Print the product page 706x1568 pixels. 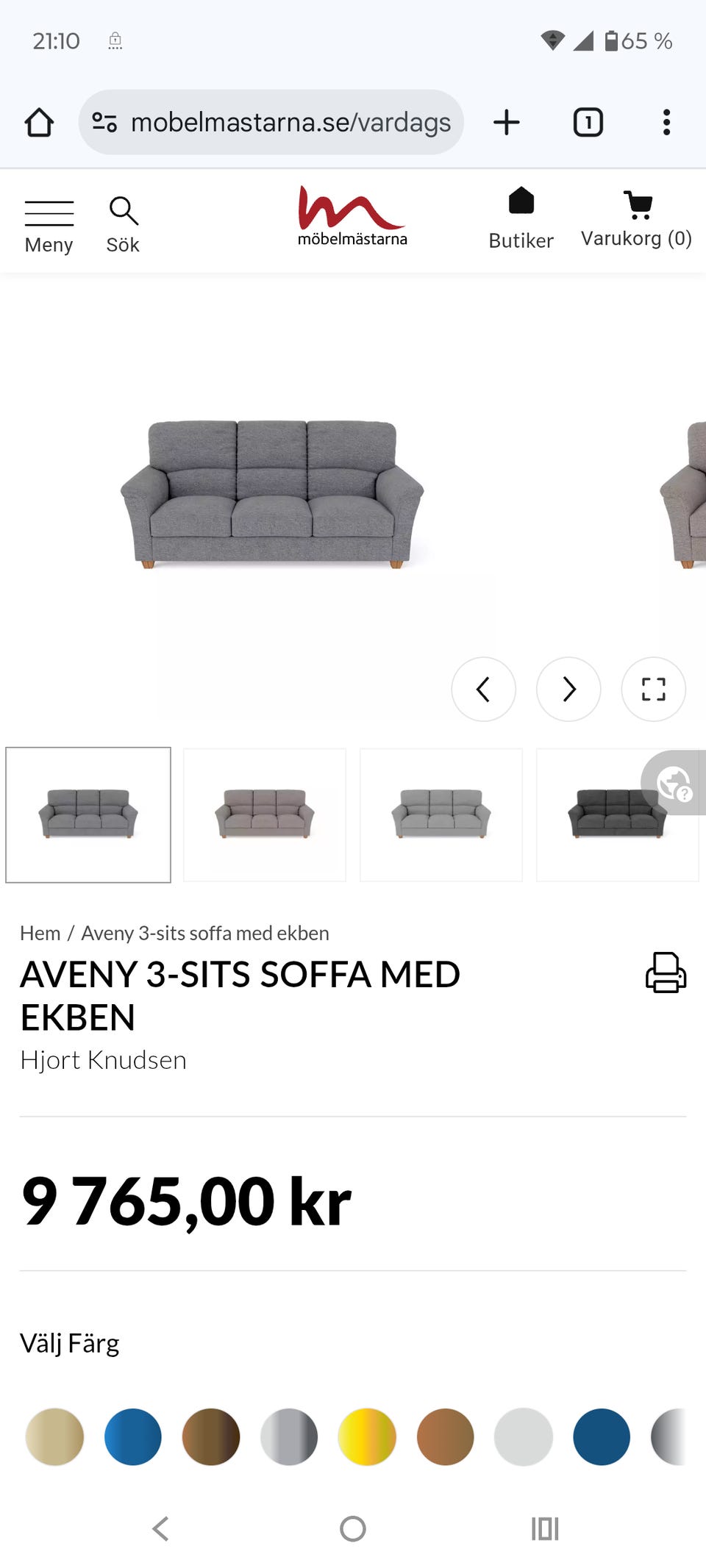coord(666,973)
